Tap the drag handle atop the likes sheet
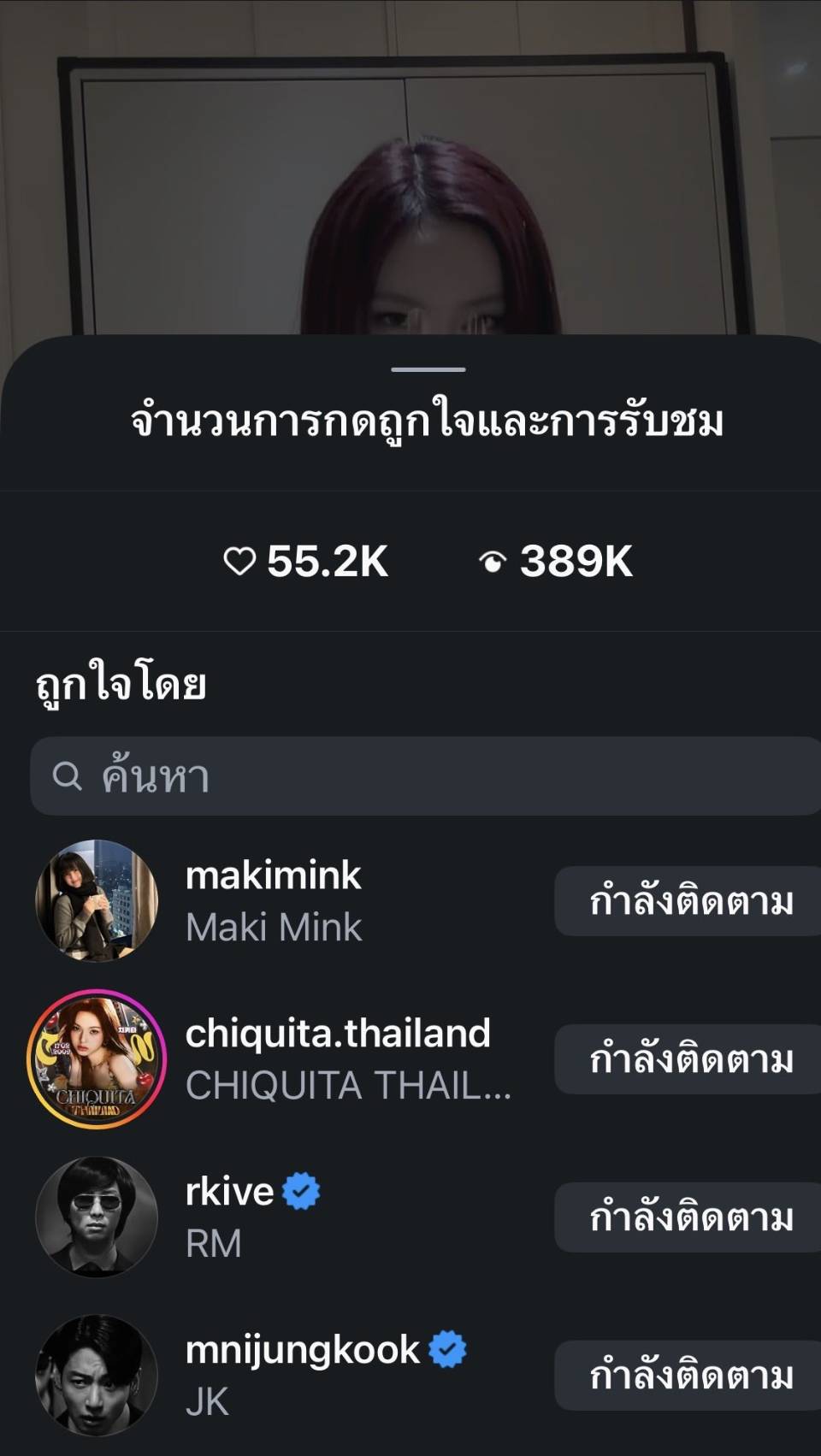The height and width of the screenshot is (1456, 821). tap(428, 369)
